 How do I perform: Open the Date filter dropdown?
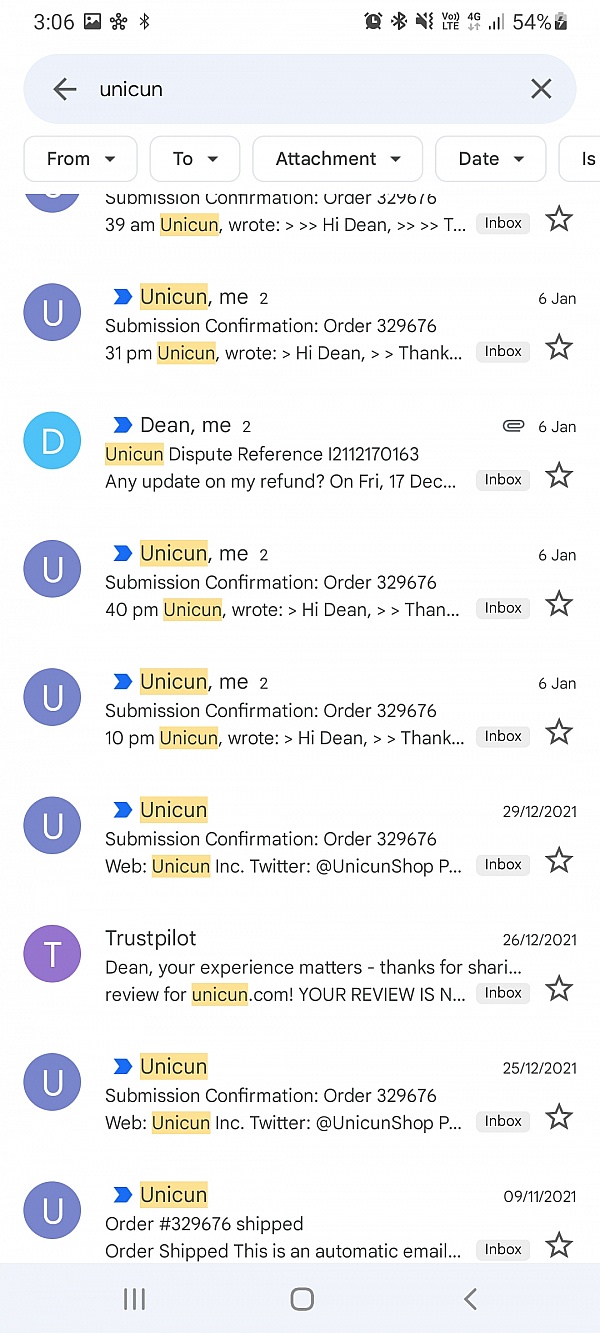(x=491, y=159)
